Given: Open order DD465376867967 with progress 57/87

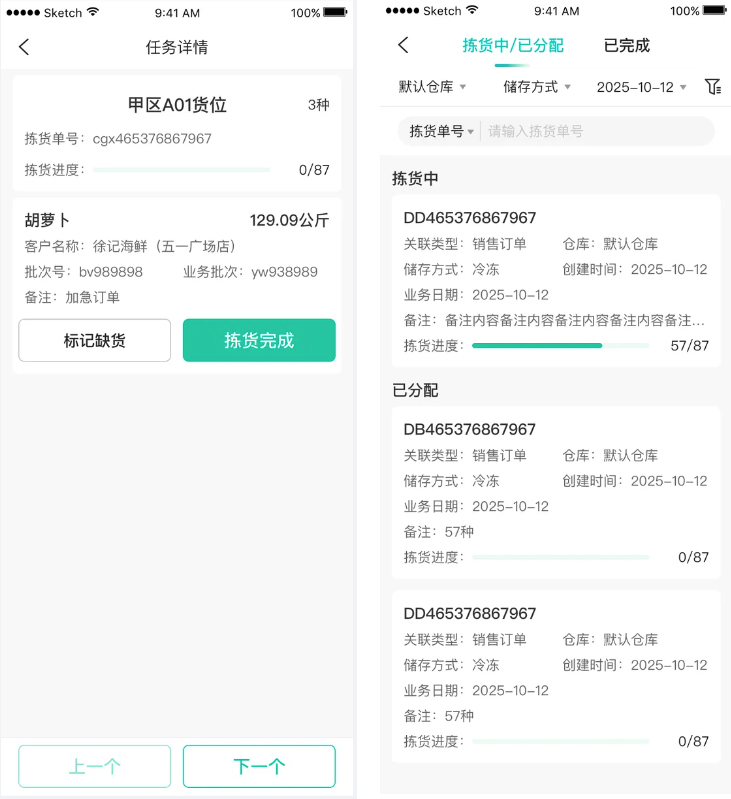Looking at the screenshot, I should [555, 280].
